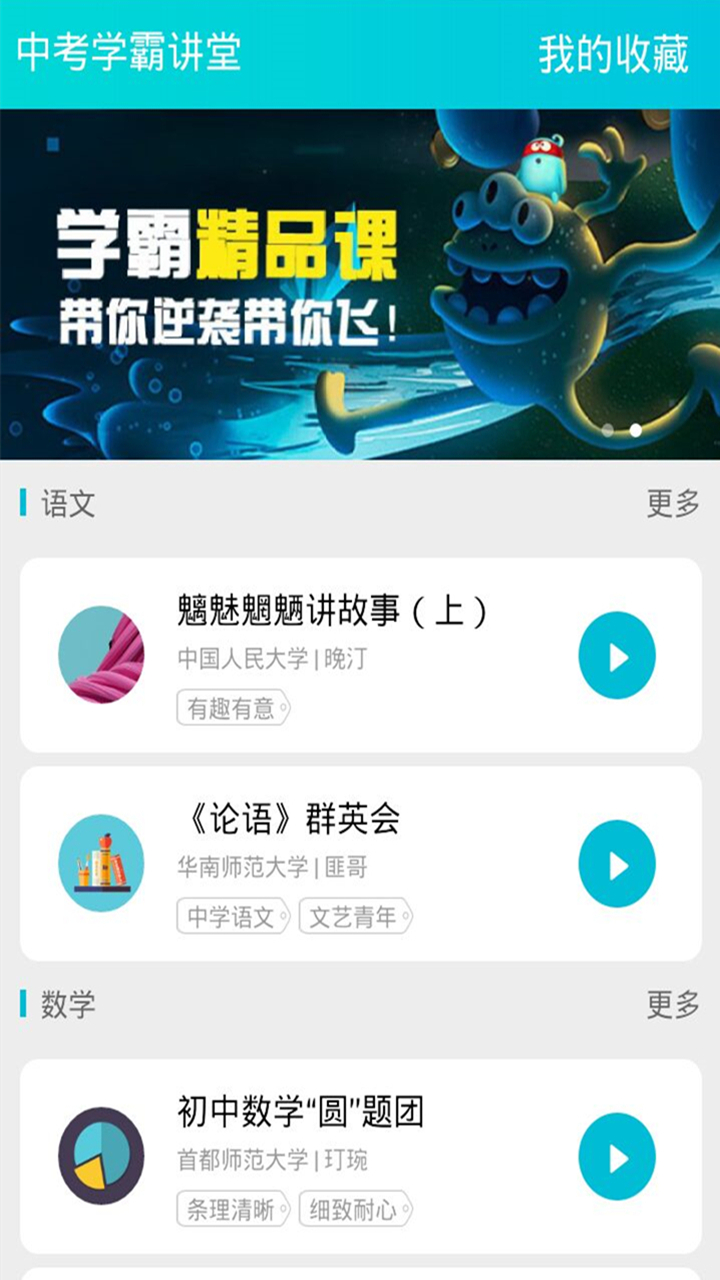Image resolution: width=720 pixels, height=1280 pixels.
Task: Play 《论语》群英会
Action: pyautogui.click(x=617, y=864)
